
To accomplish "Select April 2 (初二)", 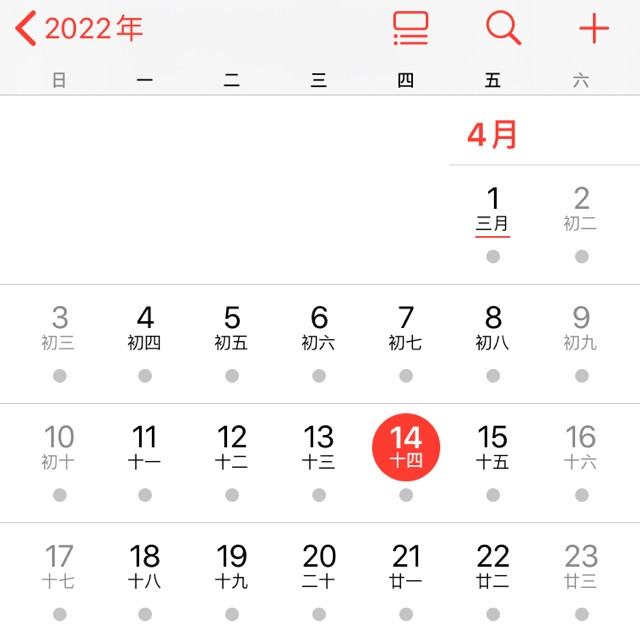I will pos(580,209).
